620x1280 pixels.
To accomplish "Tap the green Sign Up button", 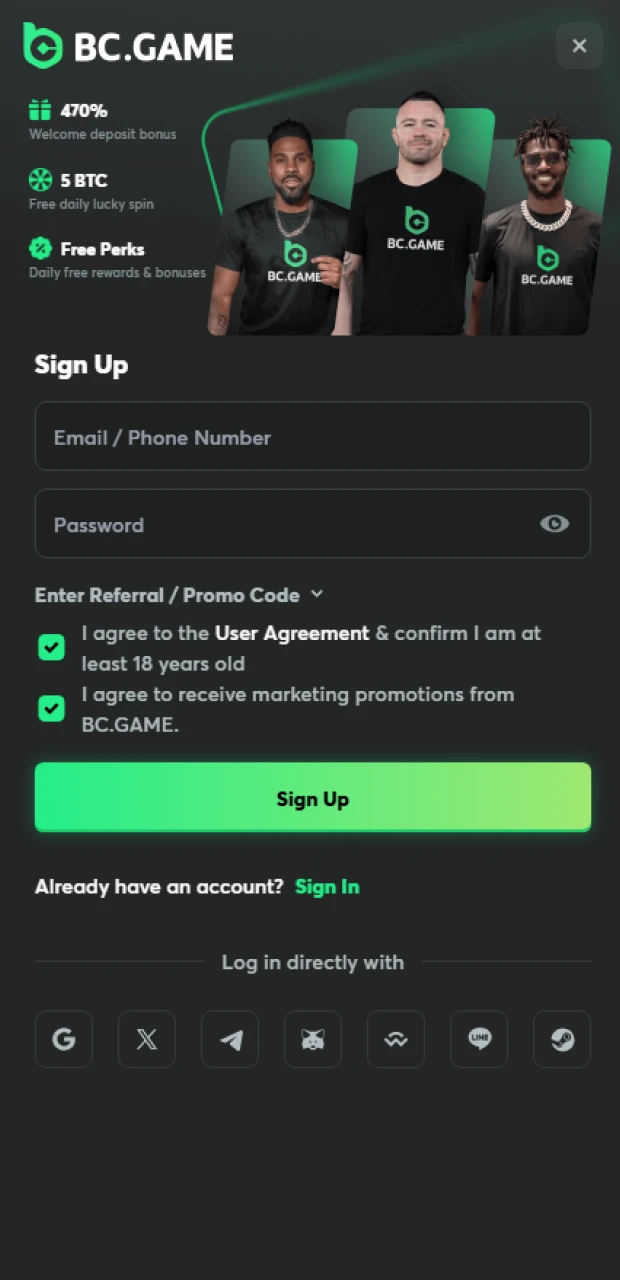I will click(312, 798).
